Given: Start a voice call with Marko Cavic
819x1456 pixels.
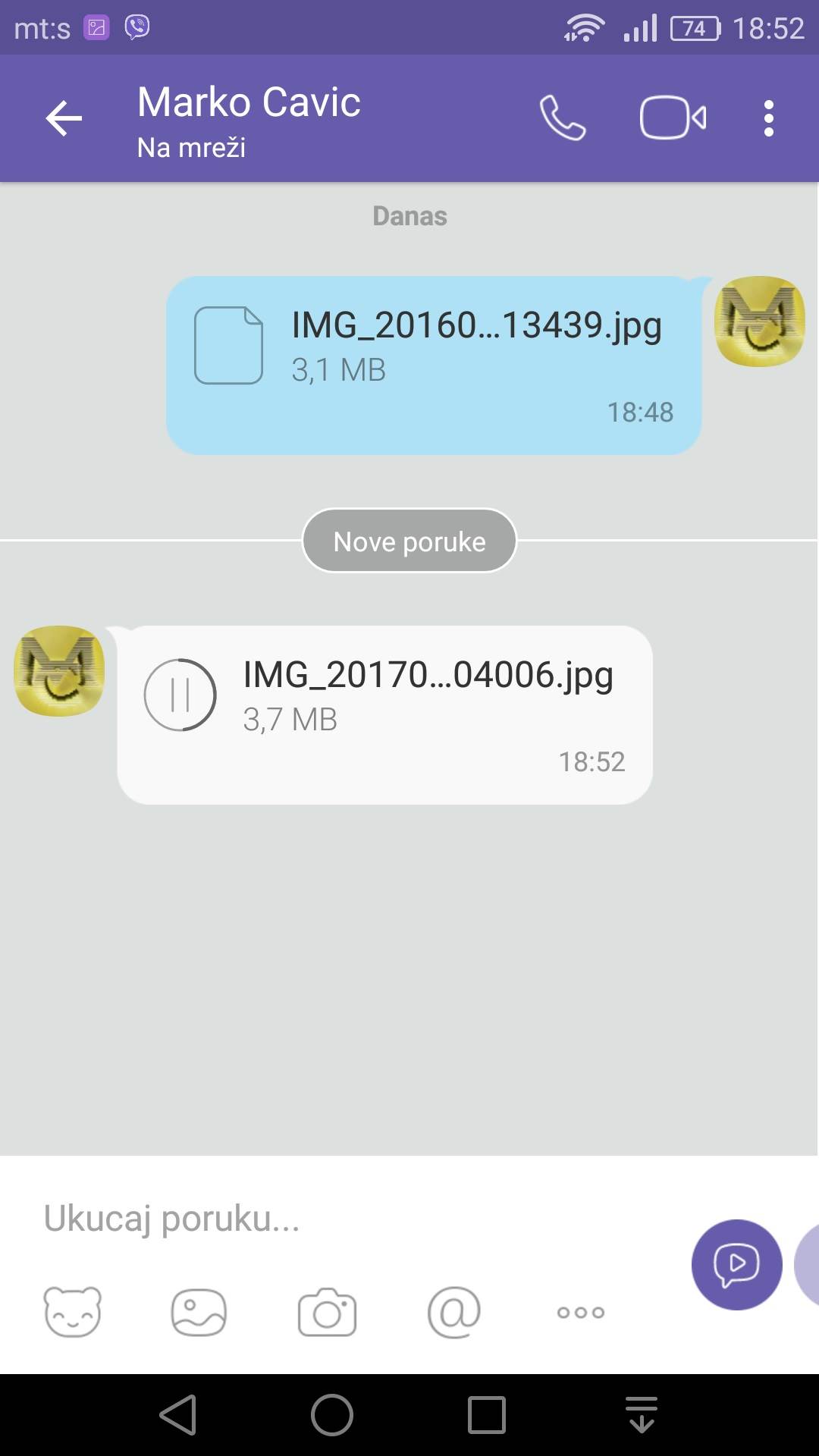Looking at the screenshot, I should tap(562, 118).
